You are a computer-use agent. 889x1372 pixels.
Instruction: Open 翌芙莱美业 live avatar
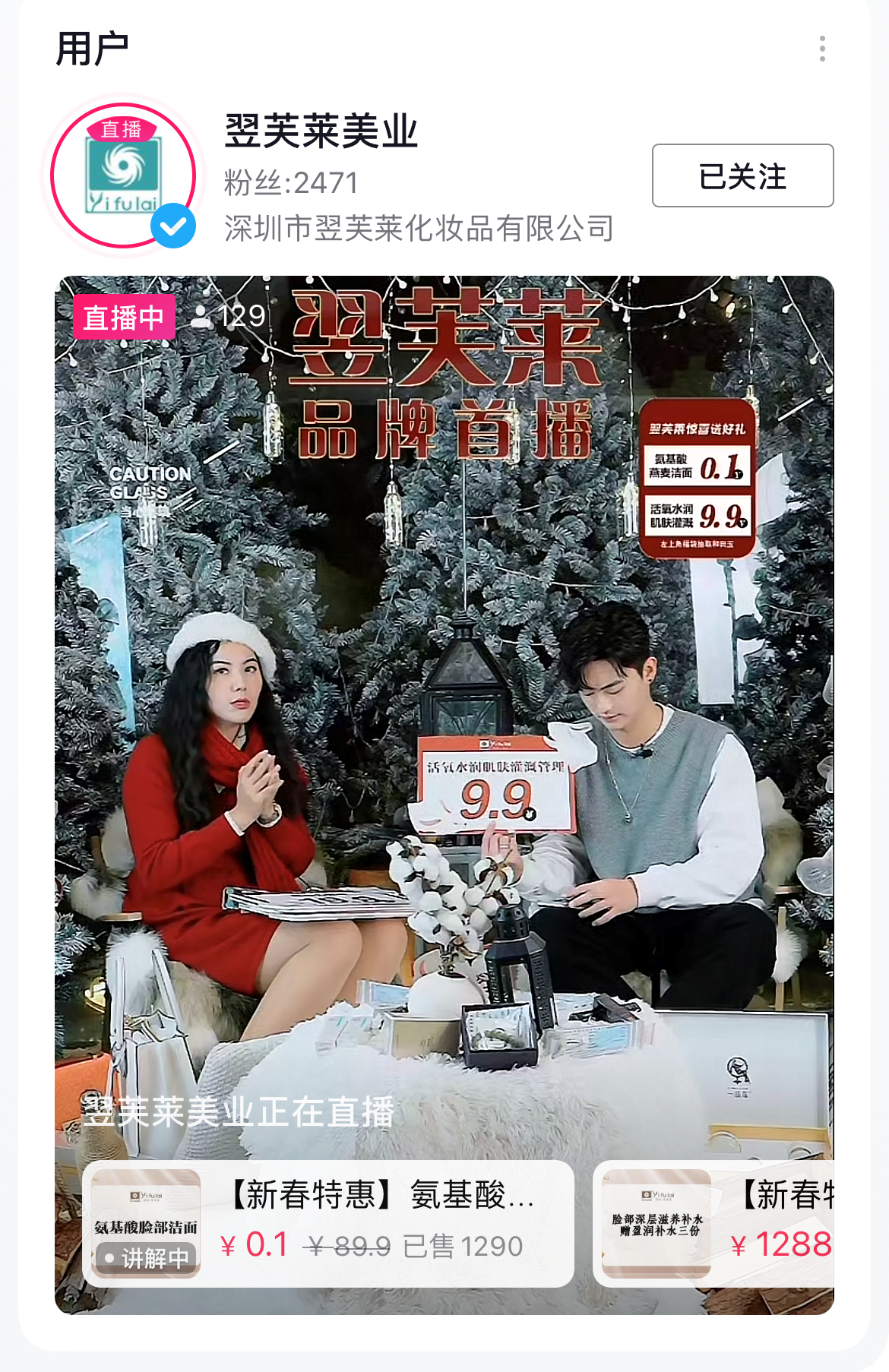pos(123,175)
